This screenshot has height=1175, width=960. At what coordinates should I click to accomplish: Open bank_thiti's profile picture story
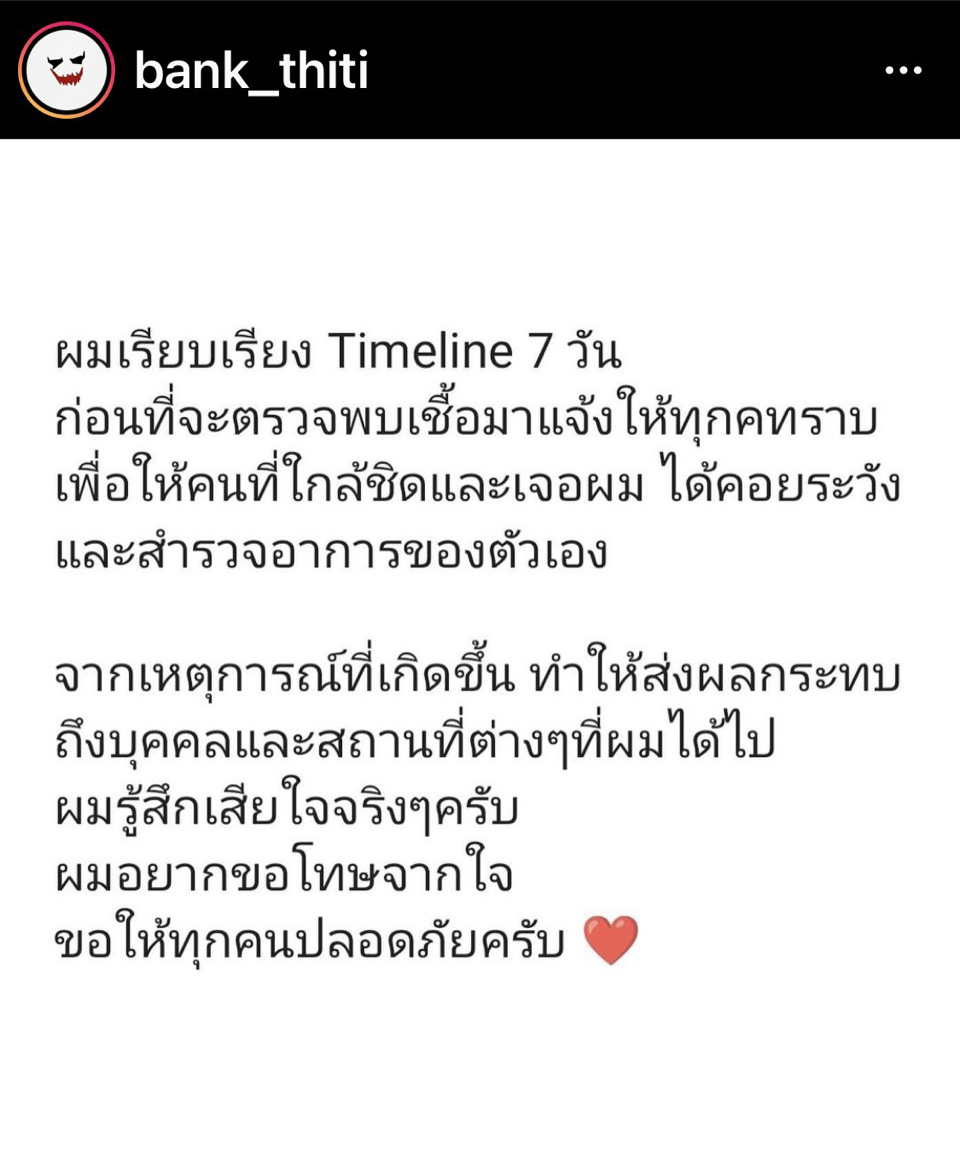66,70
